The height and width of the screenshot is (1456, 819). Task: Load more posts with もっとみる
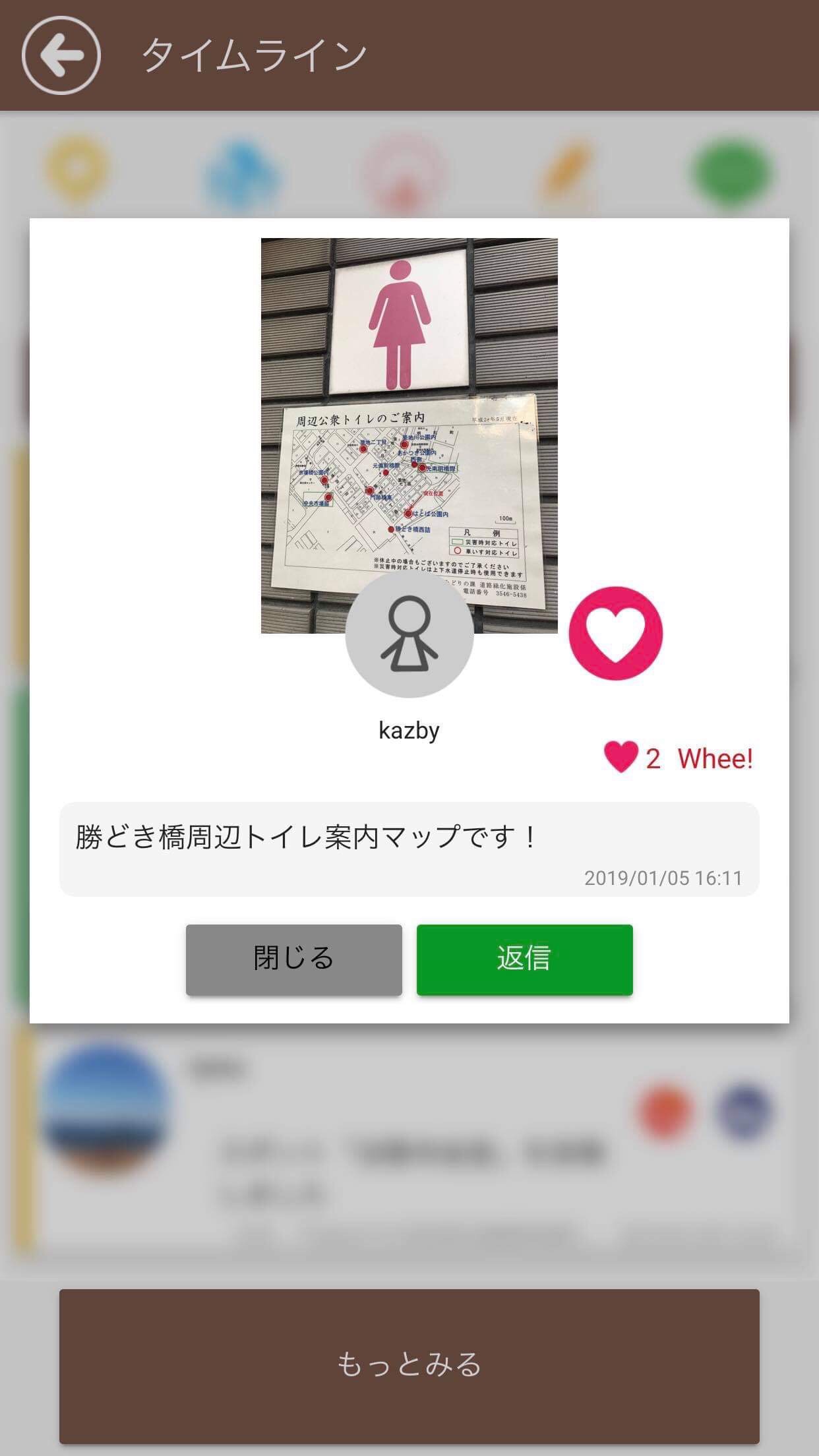[409, 1365]
